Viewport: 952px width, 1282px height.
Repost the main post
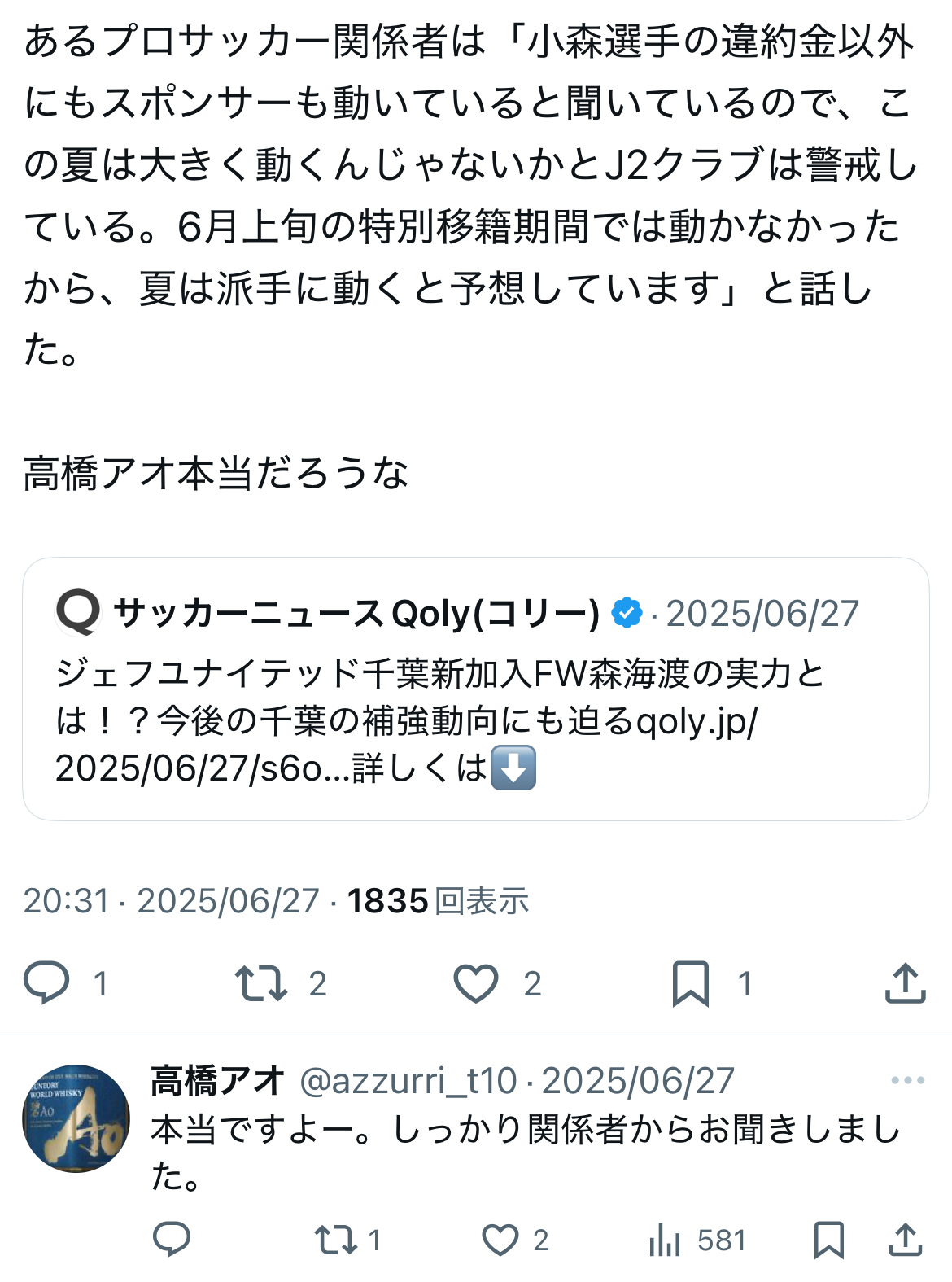pyautogui.click(x=261, y=982)
